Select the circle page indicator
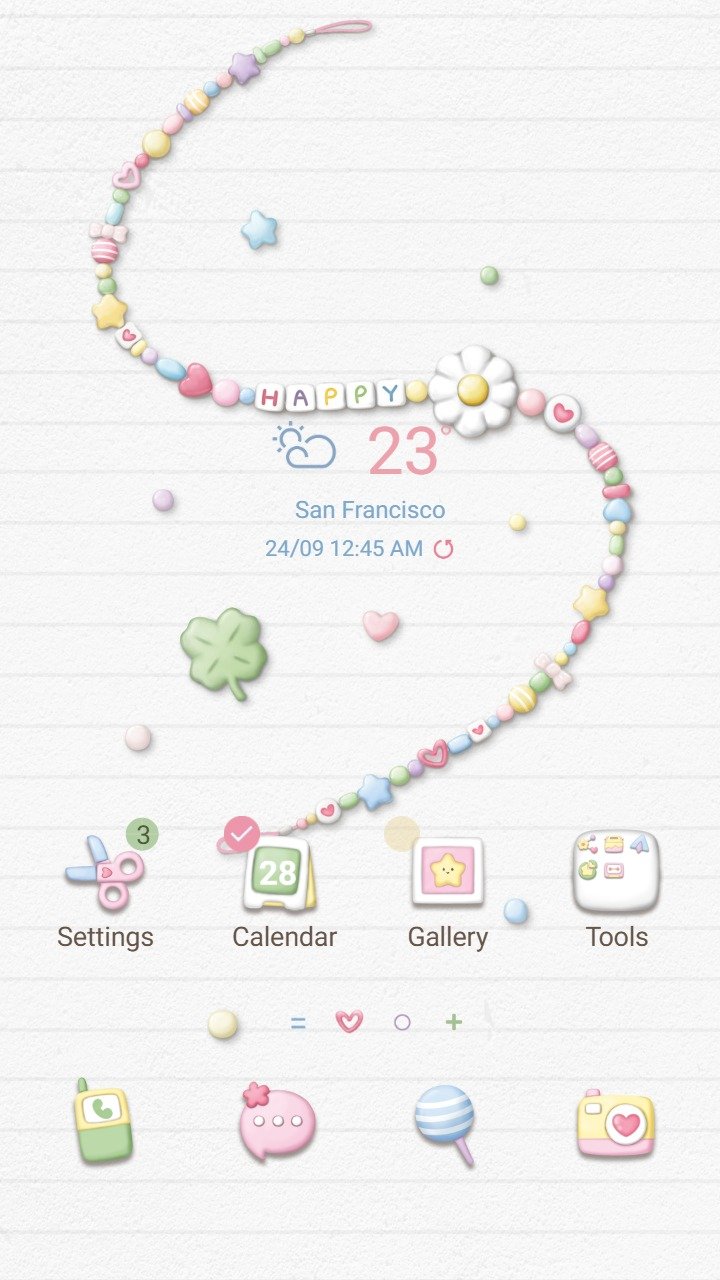This screenshot has width=720, height=1280. tap(402, 1022)
